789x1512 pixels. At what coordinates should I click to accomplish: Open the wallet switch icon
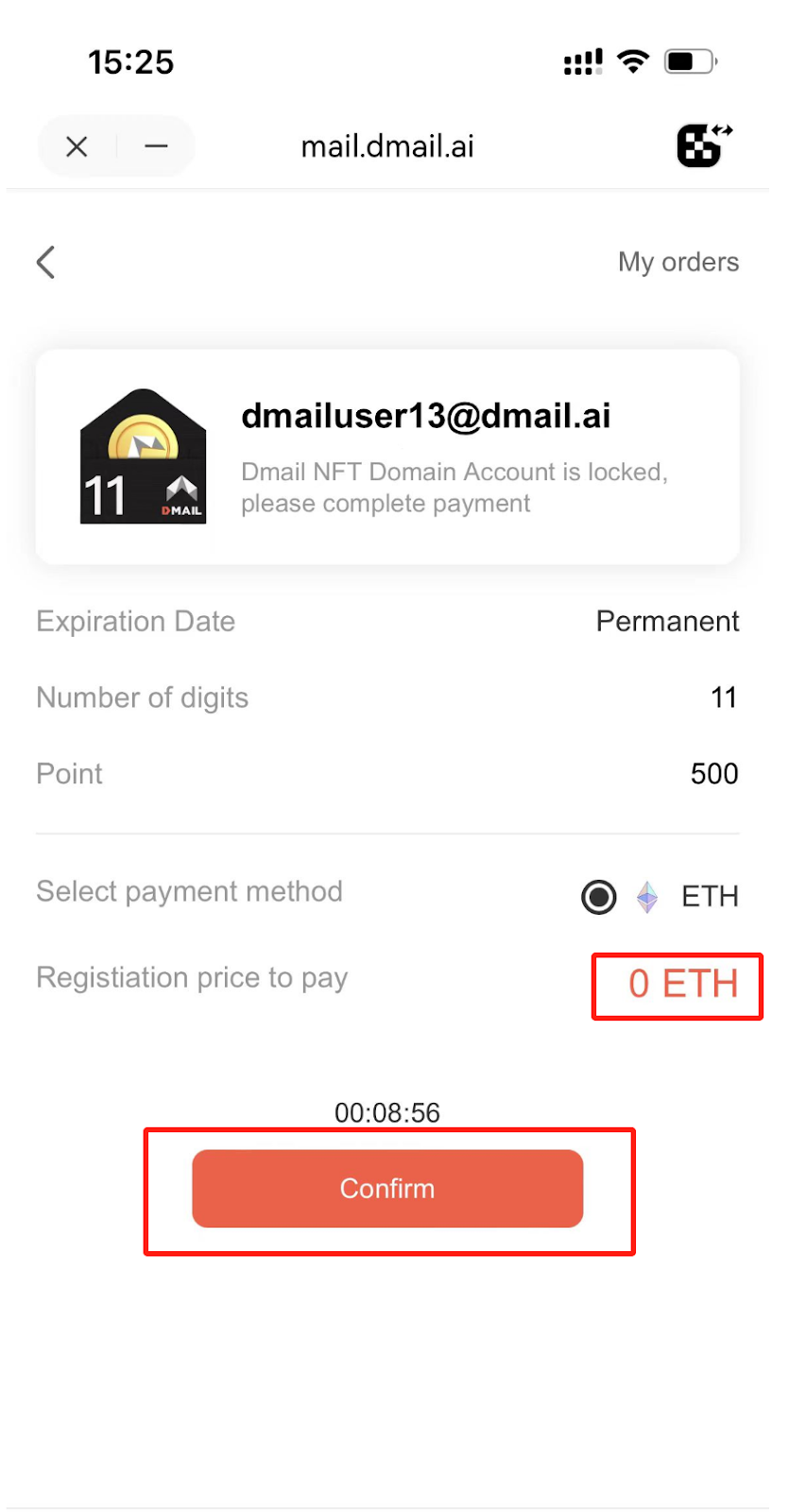(704, 146)
